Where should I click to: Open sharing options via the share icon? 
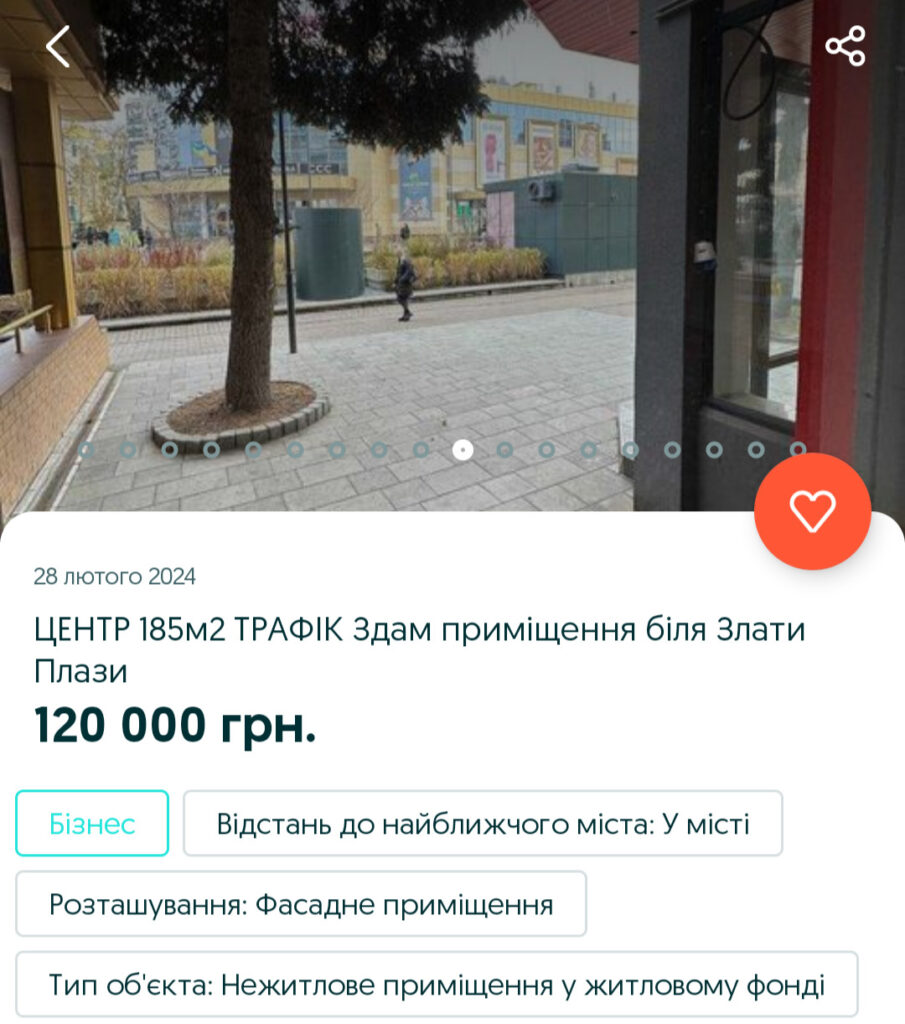click(x=845, y=45)
